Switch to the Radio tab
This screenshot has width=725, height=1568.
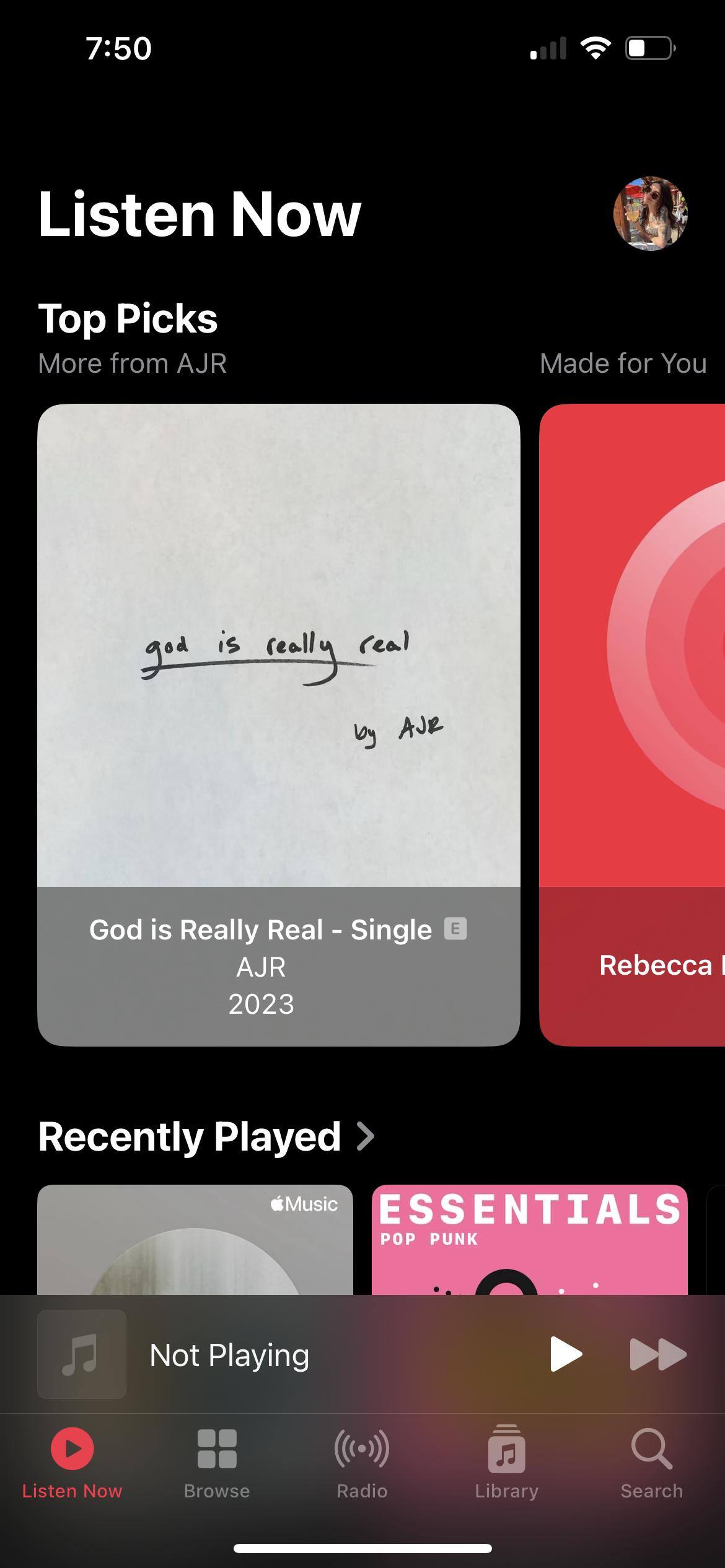(x=362, y=1463)
